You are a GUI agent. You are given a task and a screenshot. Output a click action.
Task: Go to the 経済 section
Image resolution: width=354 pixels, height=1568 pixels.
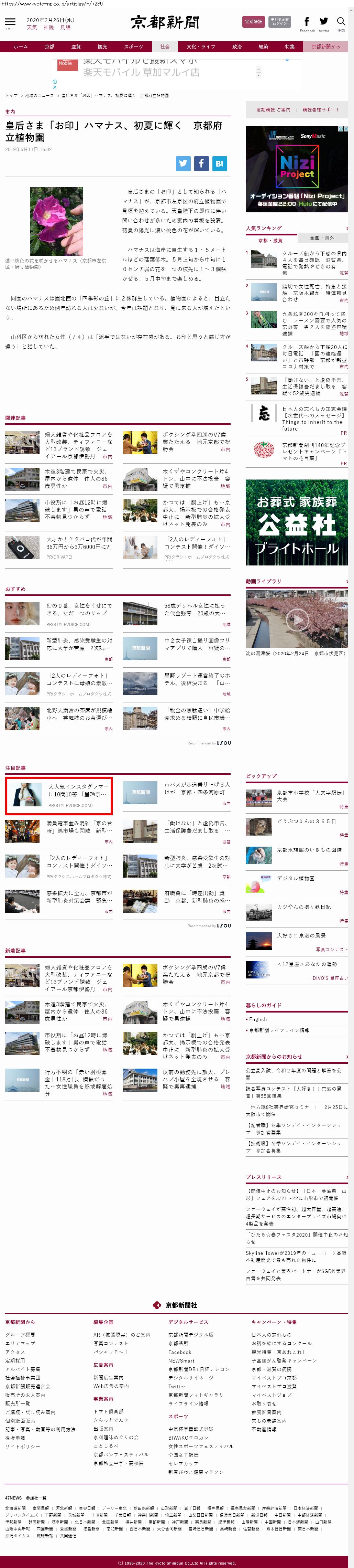[x=263, y=46]
